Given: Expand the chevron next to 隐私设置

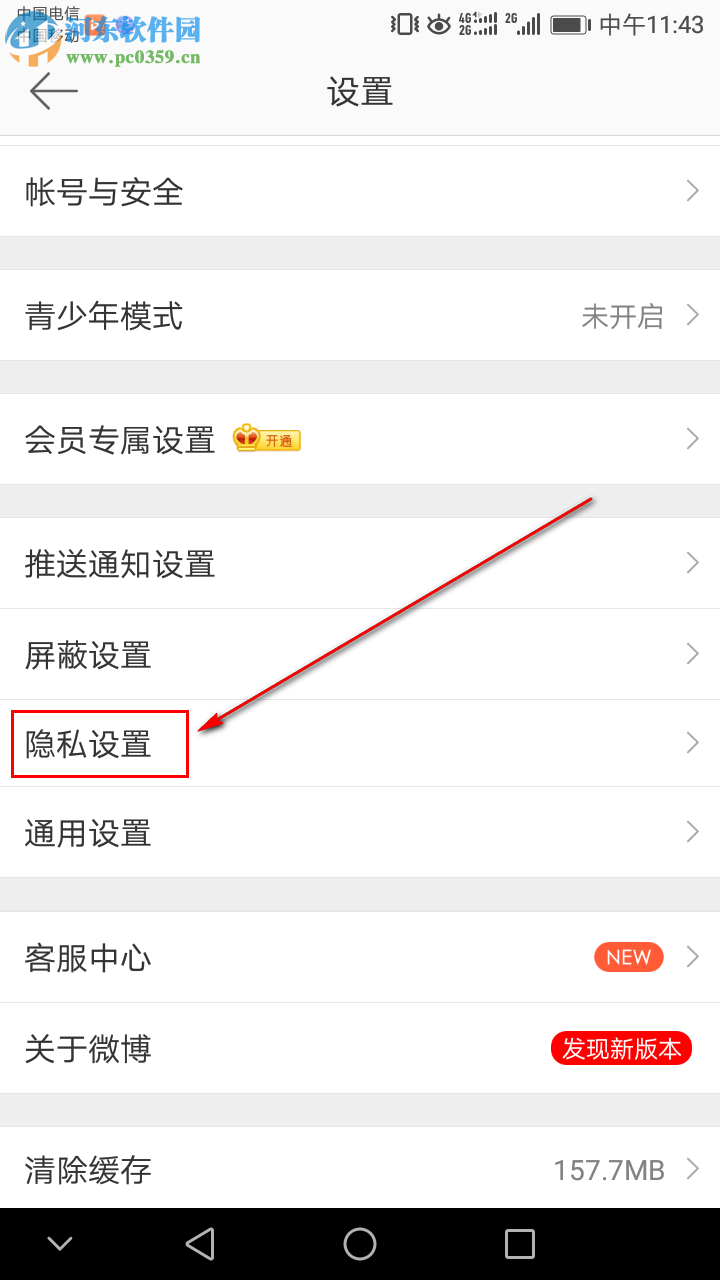Looking at the screenshot, I should point(692,743).
